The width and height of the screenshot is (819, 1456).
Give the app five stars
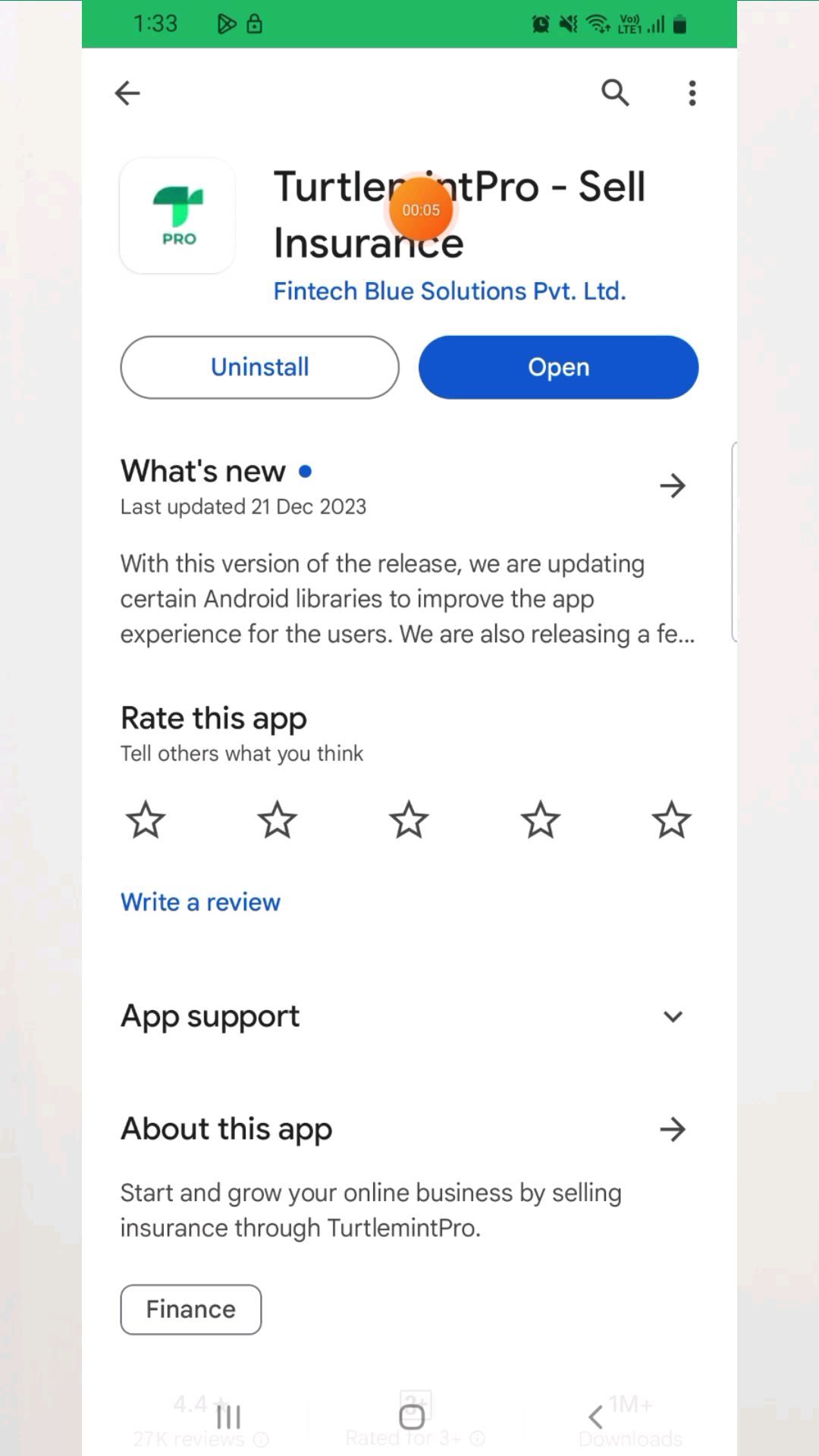(x=671, y=820)
